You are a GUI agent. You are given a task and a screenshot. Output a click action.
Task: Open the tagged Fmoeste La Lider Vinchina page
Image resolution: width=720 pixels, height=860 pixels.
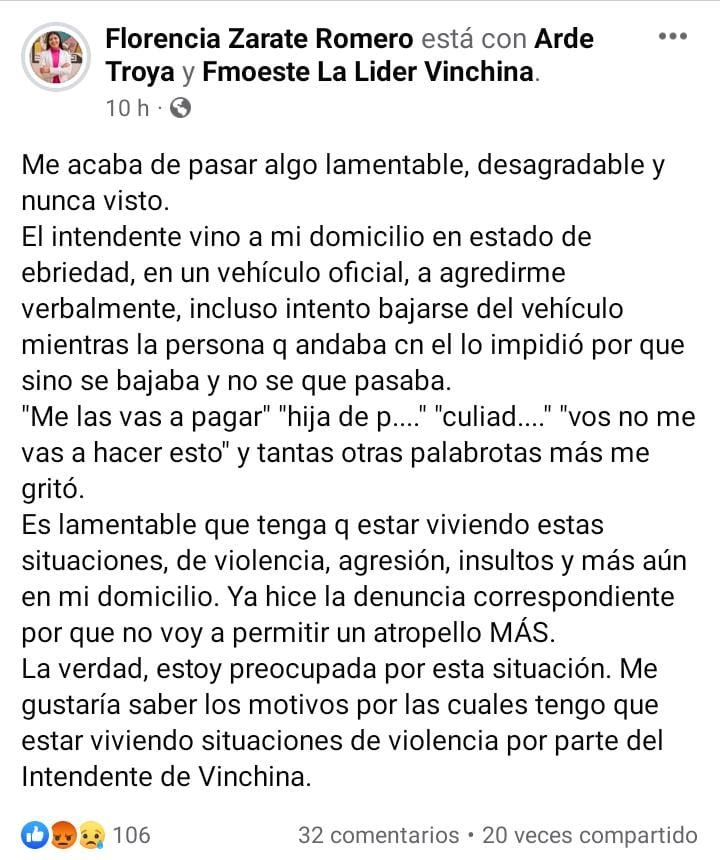(368, 73)
